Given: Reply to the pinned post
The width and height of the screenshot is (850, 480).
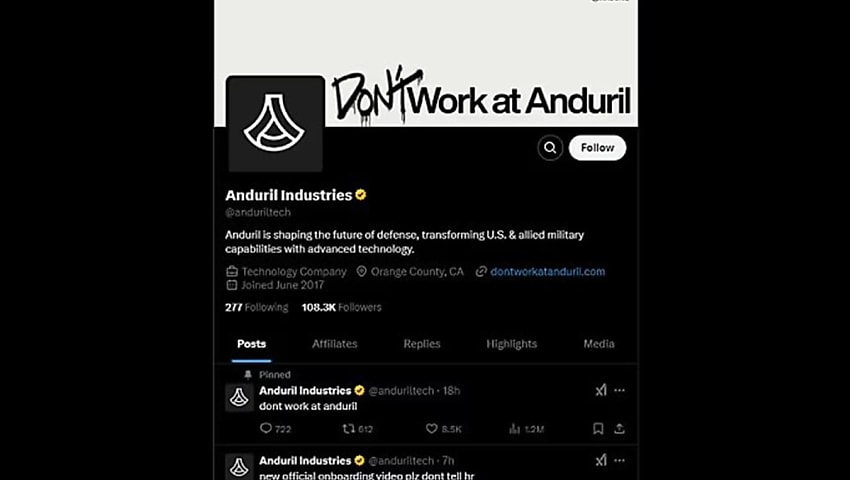Looking at the screenshot, I should click(275, 428).
